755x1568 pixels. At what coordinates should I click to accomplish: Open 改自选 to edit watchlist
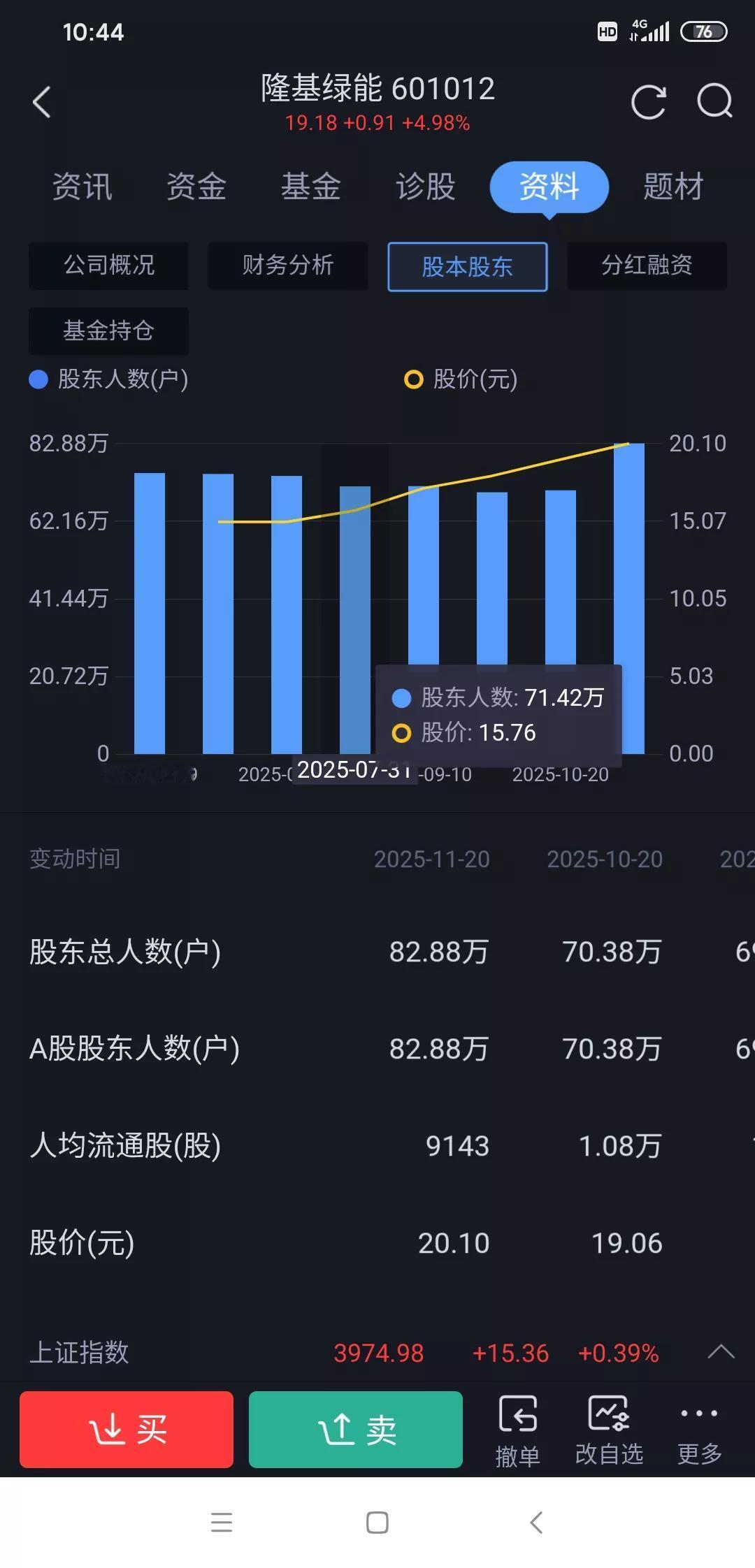point(610,1425)
